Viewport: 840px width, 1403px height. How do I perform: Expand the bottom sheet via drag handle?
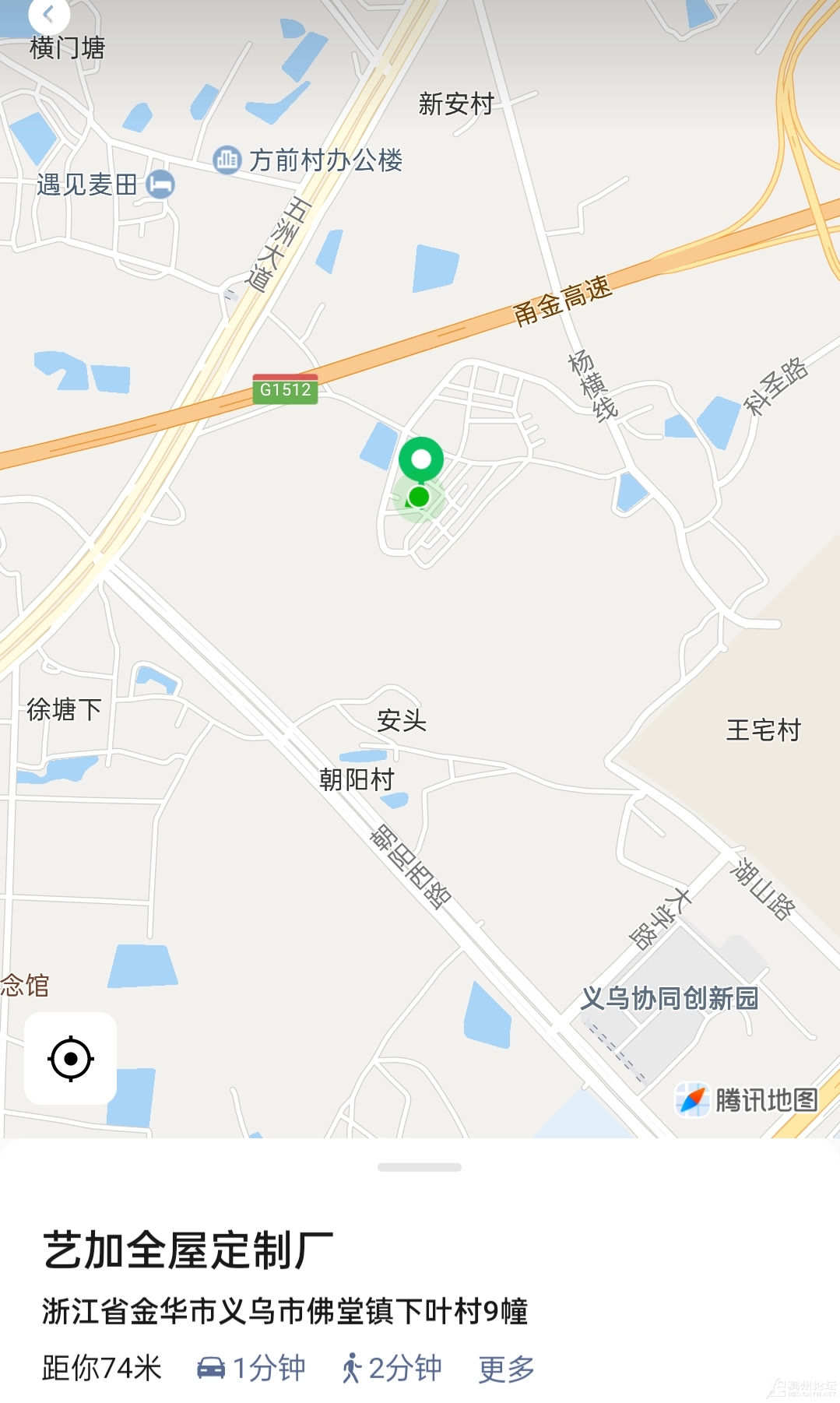click(x=420, y=1167)
